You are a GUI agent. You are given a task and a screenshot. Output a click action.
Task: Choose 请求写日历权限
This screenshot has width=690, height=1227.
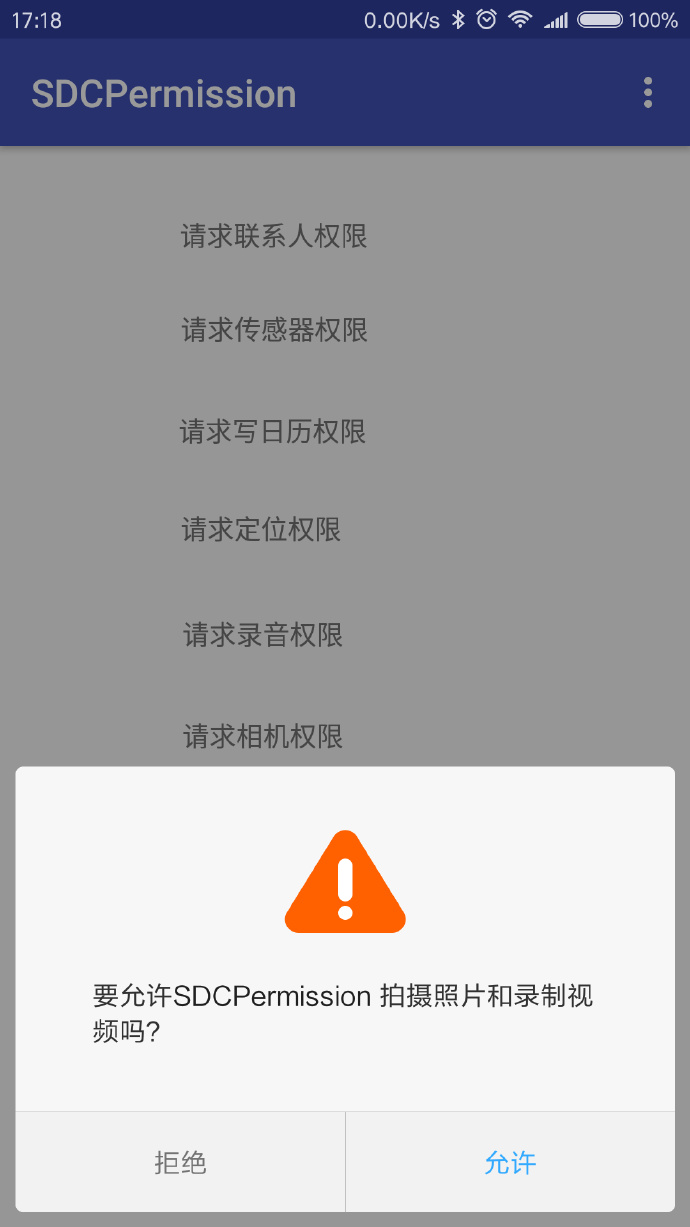click(273, 431)
